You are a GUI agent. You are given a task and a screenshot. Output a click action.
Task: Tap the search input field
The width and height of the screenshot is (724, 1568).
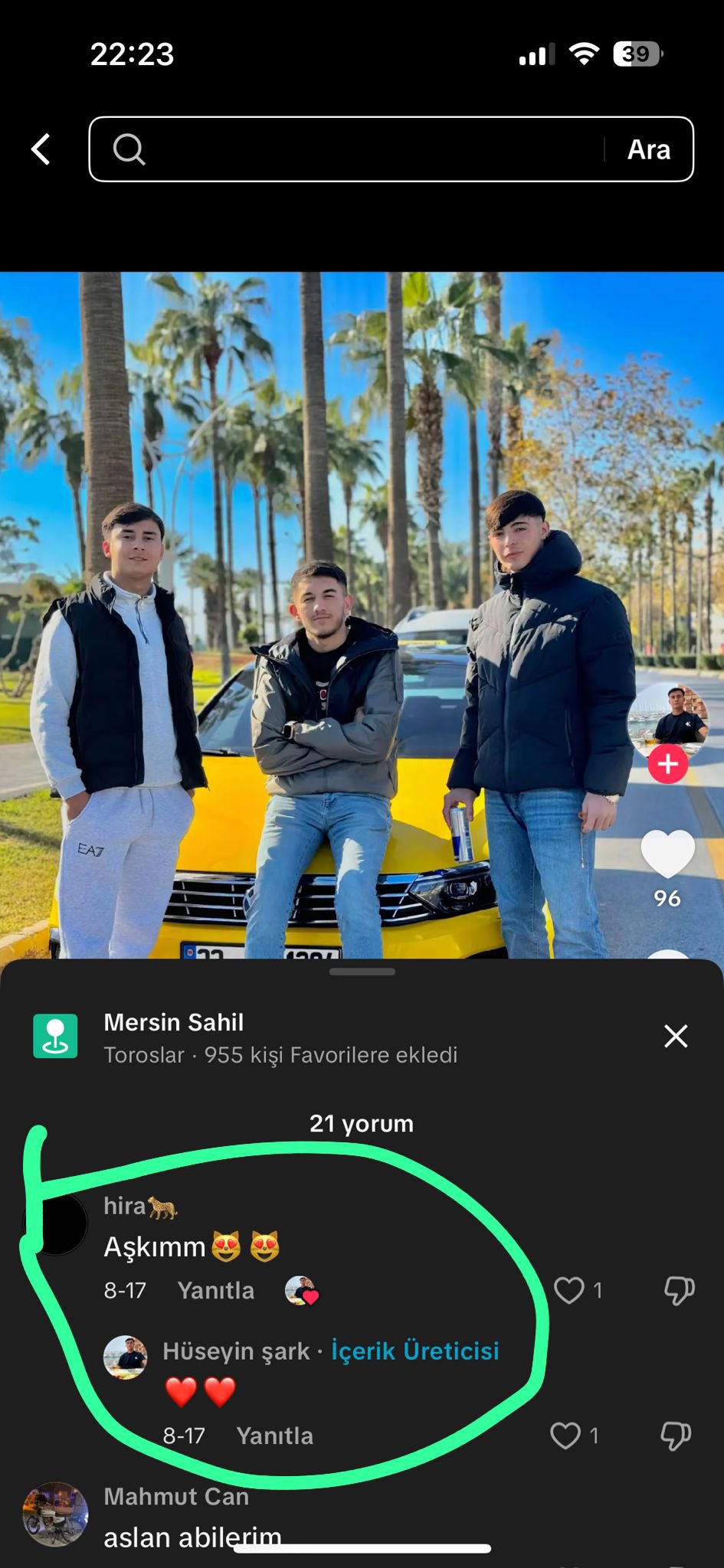[360, 149]
